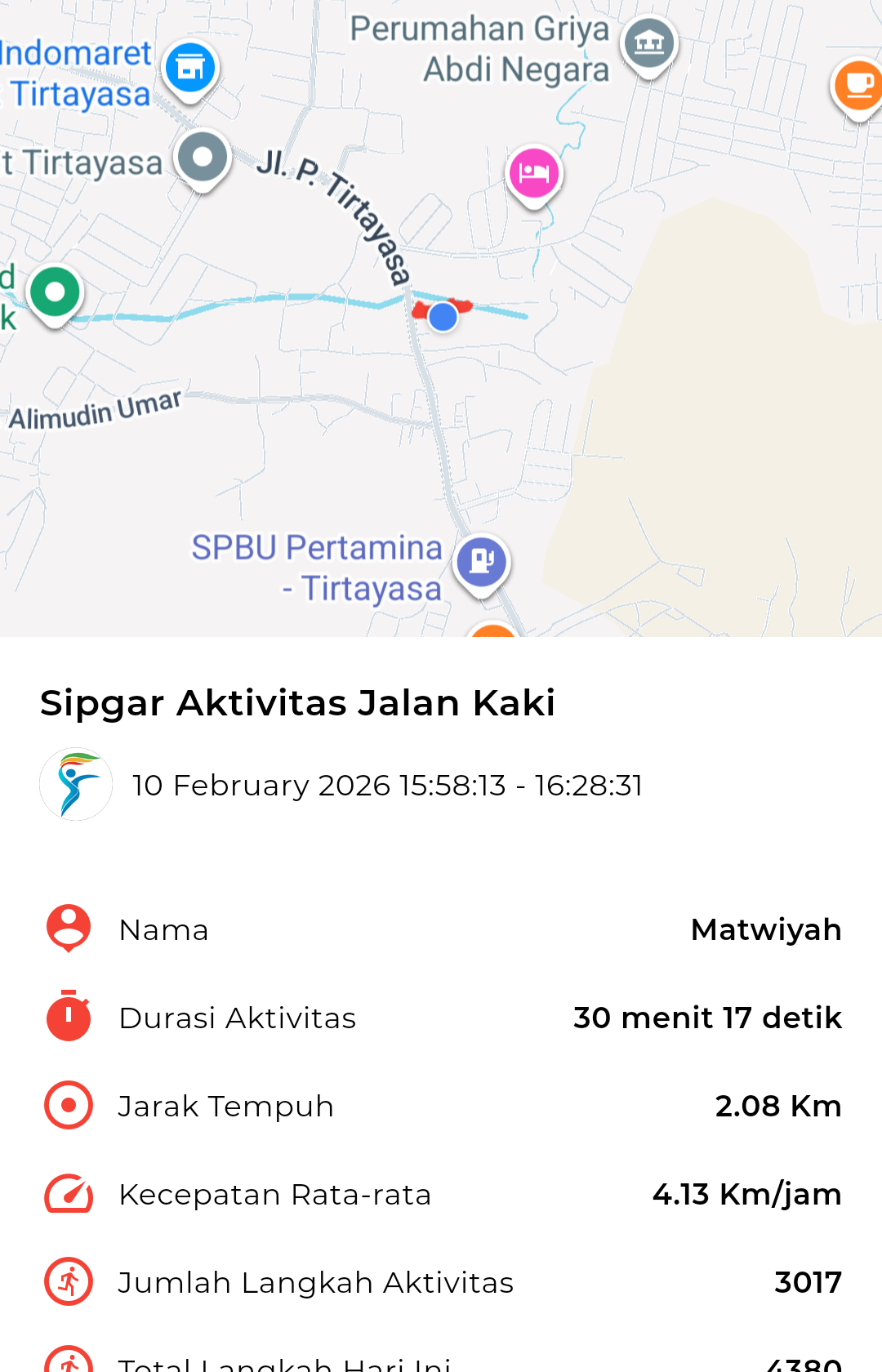The image size is (882, 1372).
Task: Tap the blue current location dot
Action: 443,317
